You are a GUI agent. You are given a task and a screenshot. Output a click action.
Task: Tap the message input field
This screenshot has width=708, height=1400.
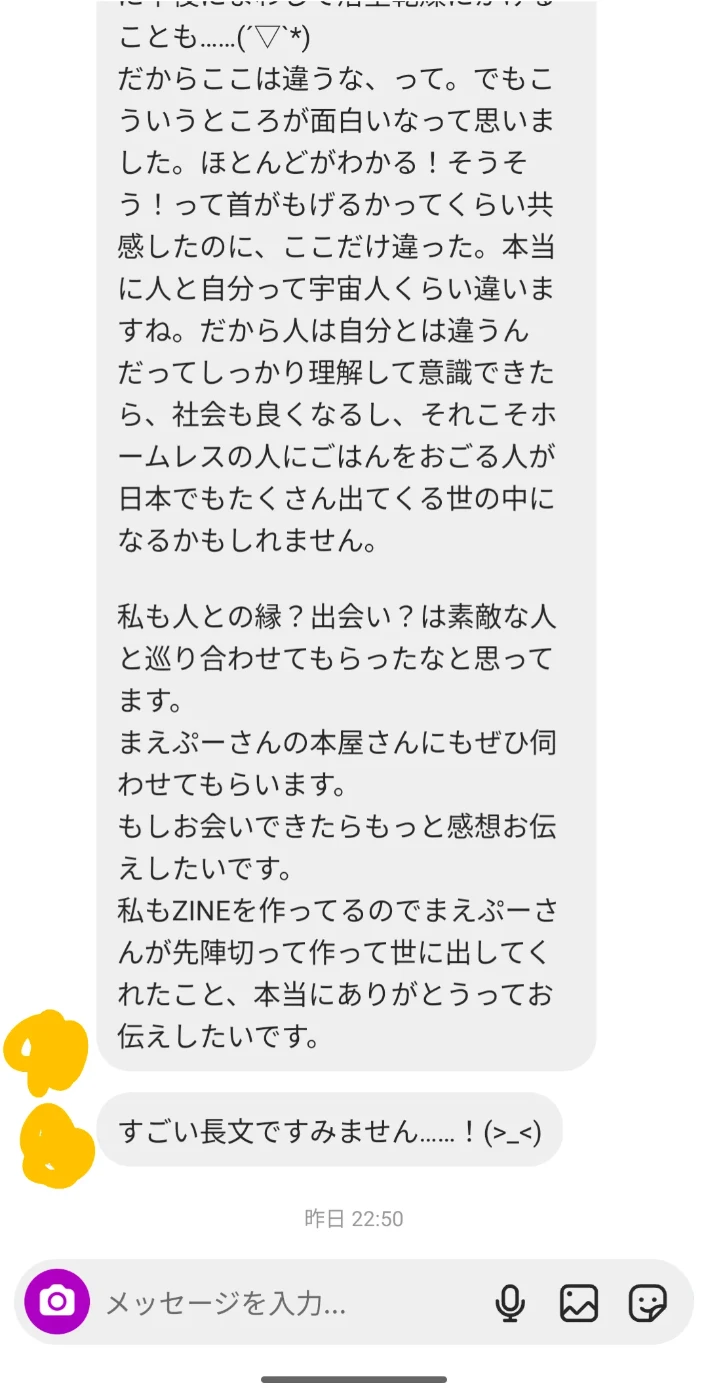click(x=280, y=1303)
